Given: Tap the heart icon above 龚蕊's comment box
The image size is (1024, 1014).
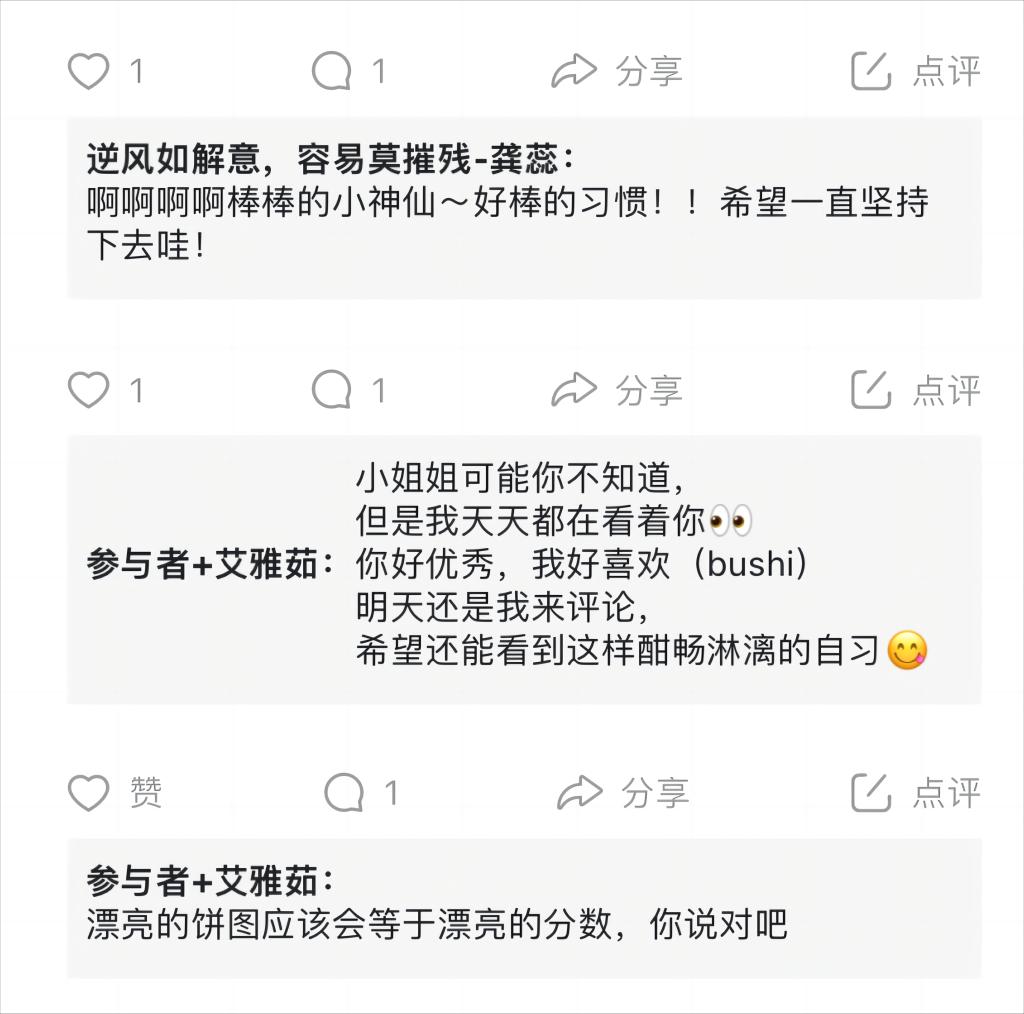Looking at the screenshot, I should pyautogui.click(x=88, y=71).
